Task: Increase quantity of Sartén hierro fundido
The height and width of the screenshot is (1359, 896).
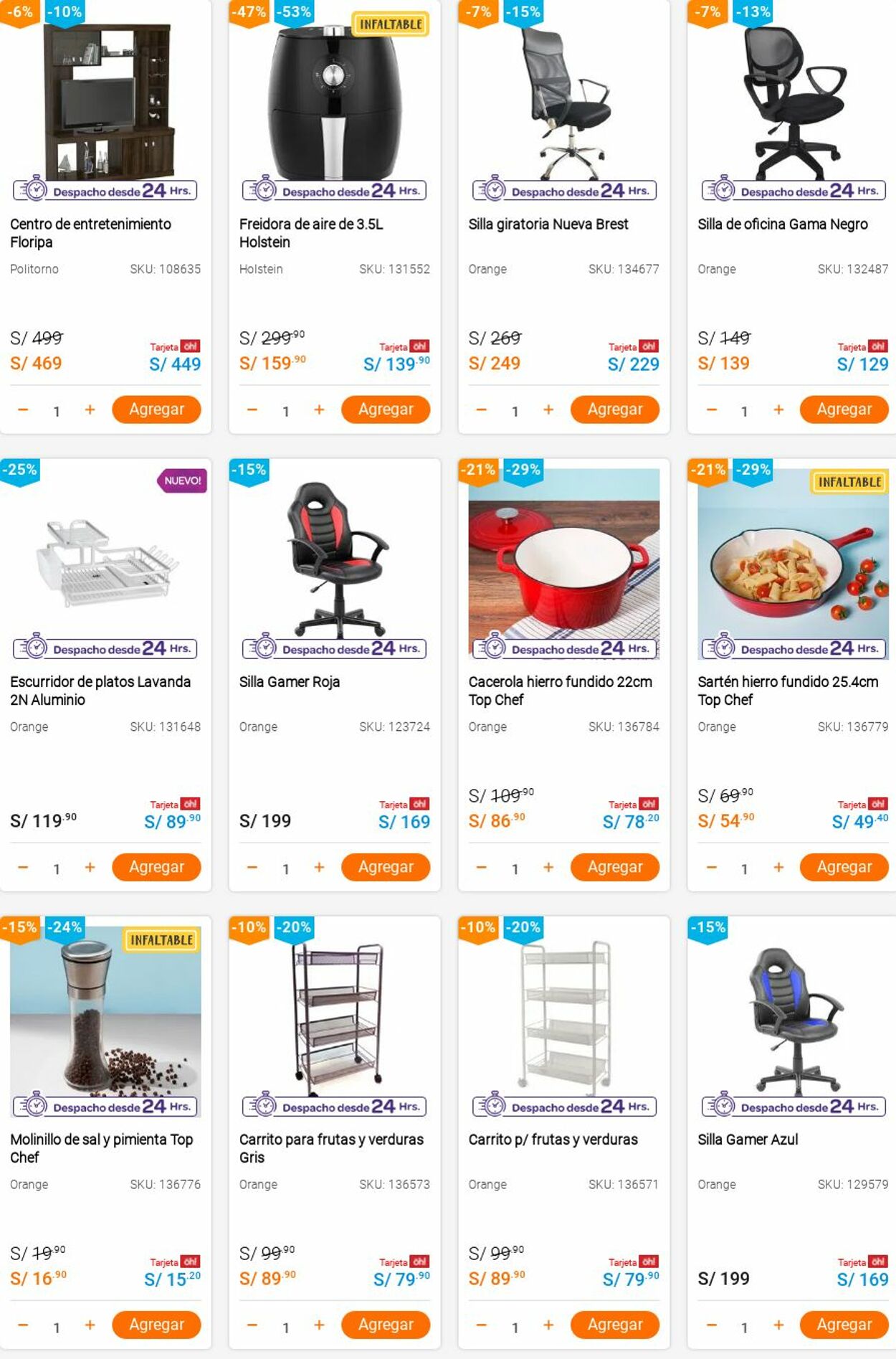Action: click(778, 867)
